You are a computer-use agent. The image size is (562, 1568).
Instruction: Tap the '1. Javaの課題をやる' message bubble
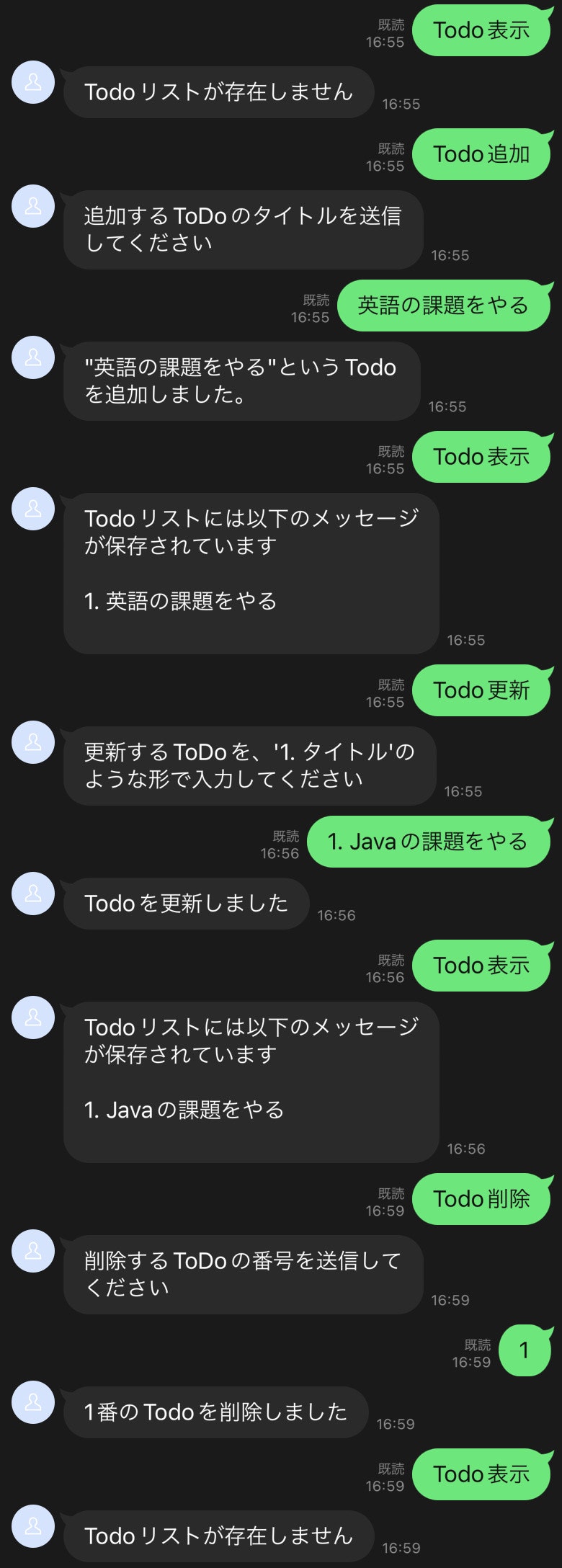pos(428,840)
